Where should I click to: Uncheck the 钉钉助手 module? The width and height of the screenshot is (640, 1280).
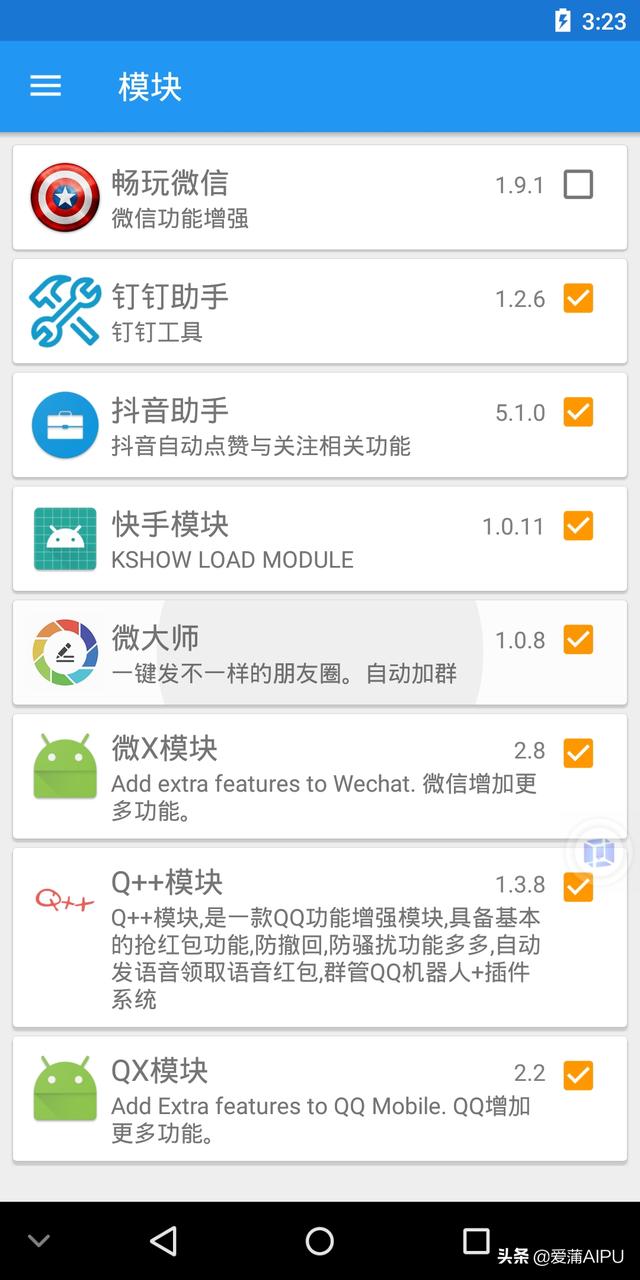point(578,298)
